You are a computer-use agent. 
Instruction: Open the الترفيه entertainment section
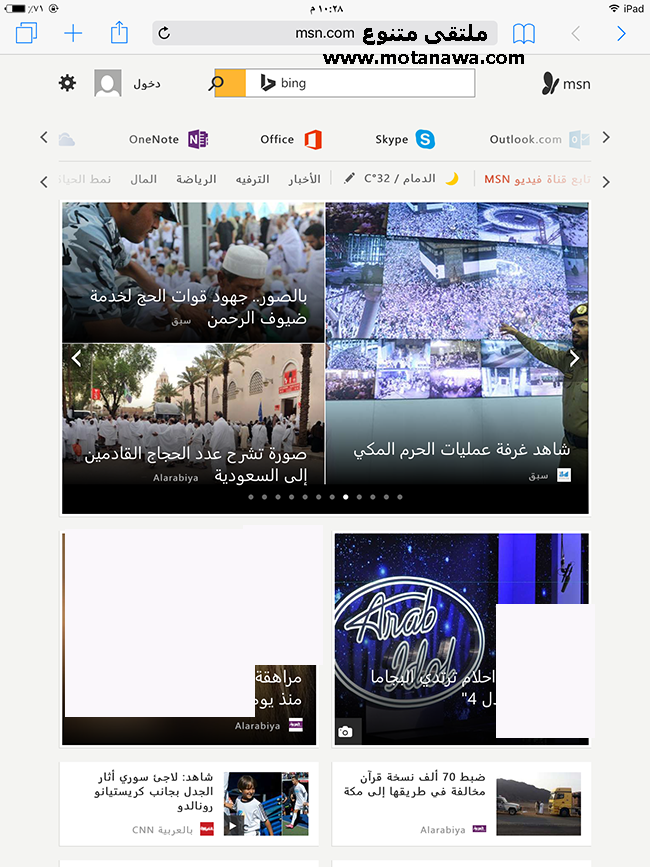[x=252, y=179]
